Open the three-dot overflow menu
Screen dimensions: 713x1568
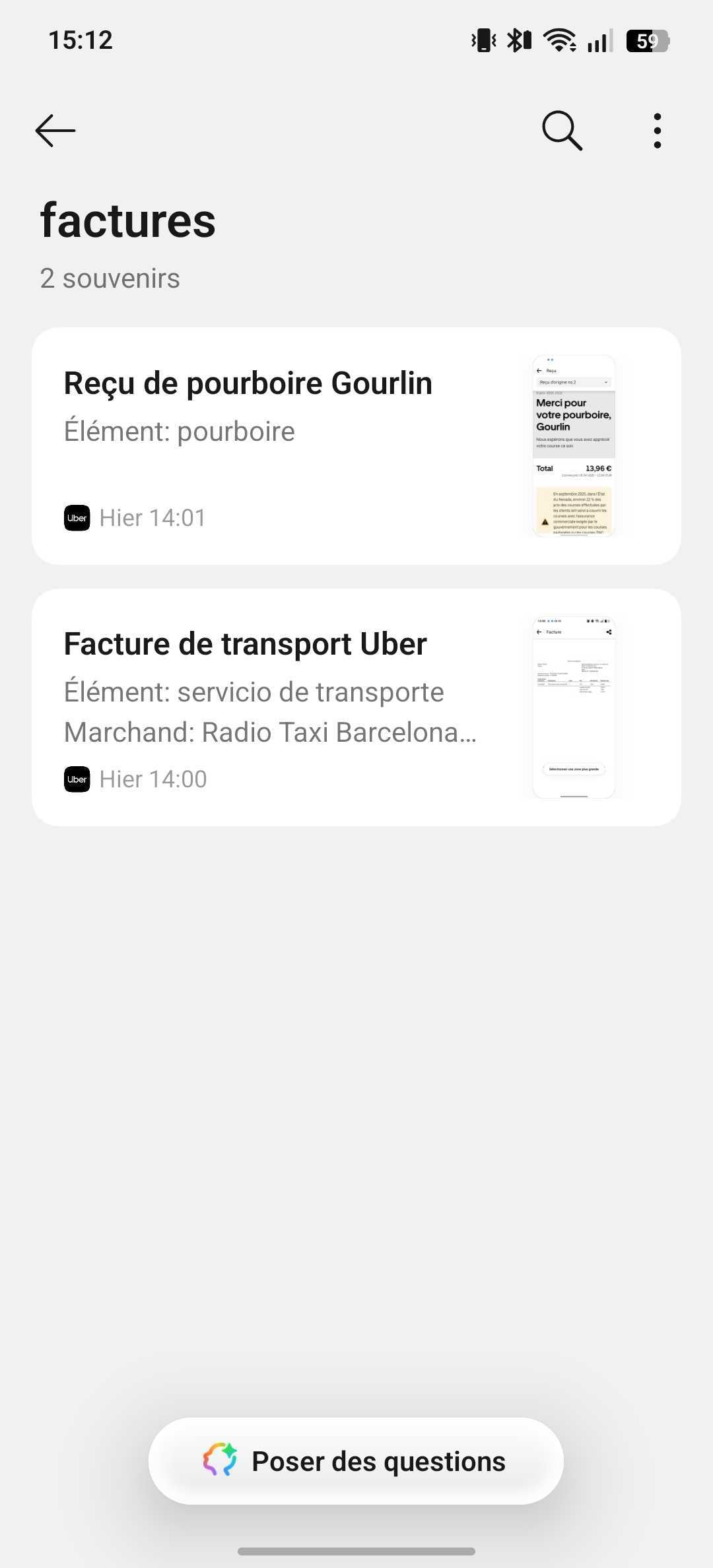click(x=657, y=130)
